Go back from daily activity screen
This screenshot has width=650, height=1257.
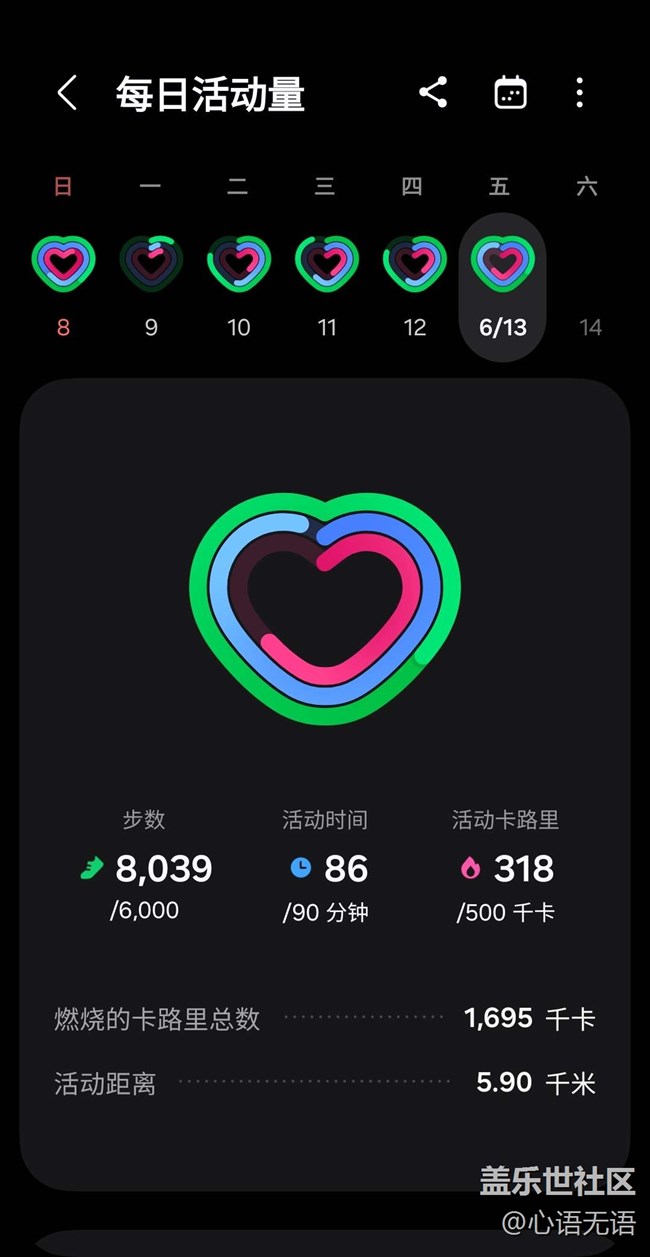67,94
